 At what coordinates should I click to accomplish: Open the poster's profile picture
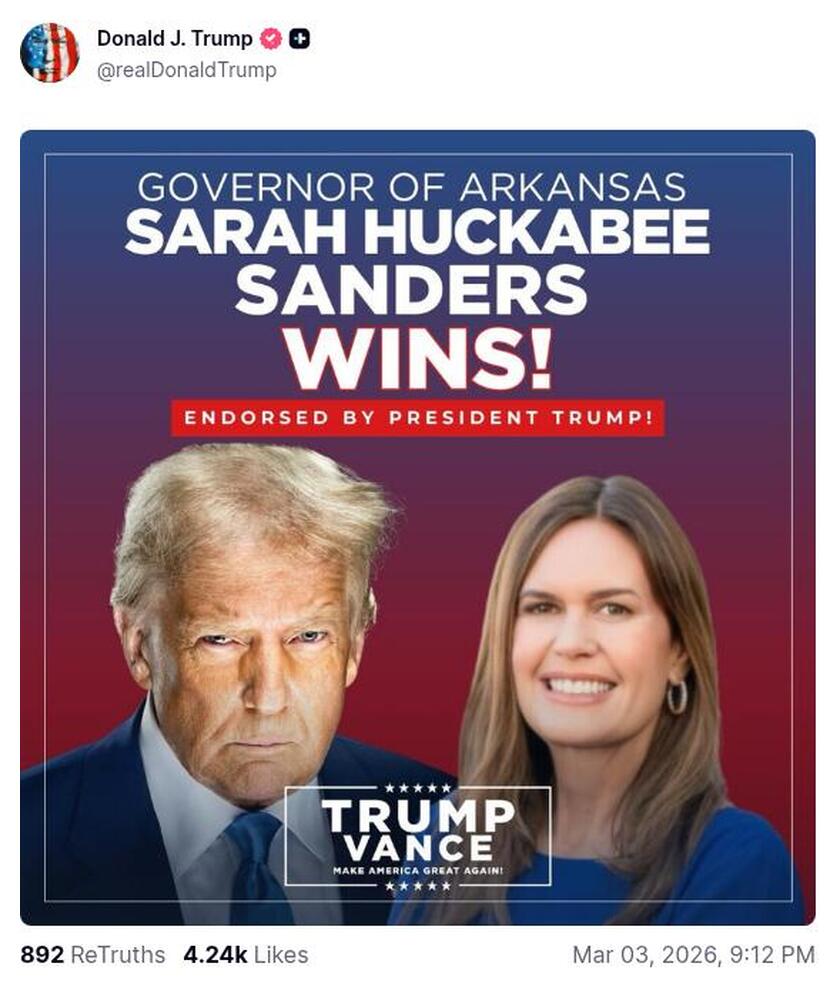(49, 53)
